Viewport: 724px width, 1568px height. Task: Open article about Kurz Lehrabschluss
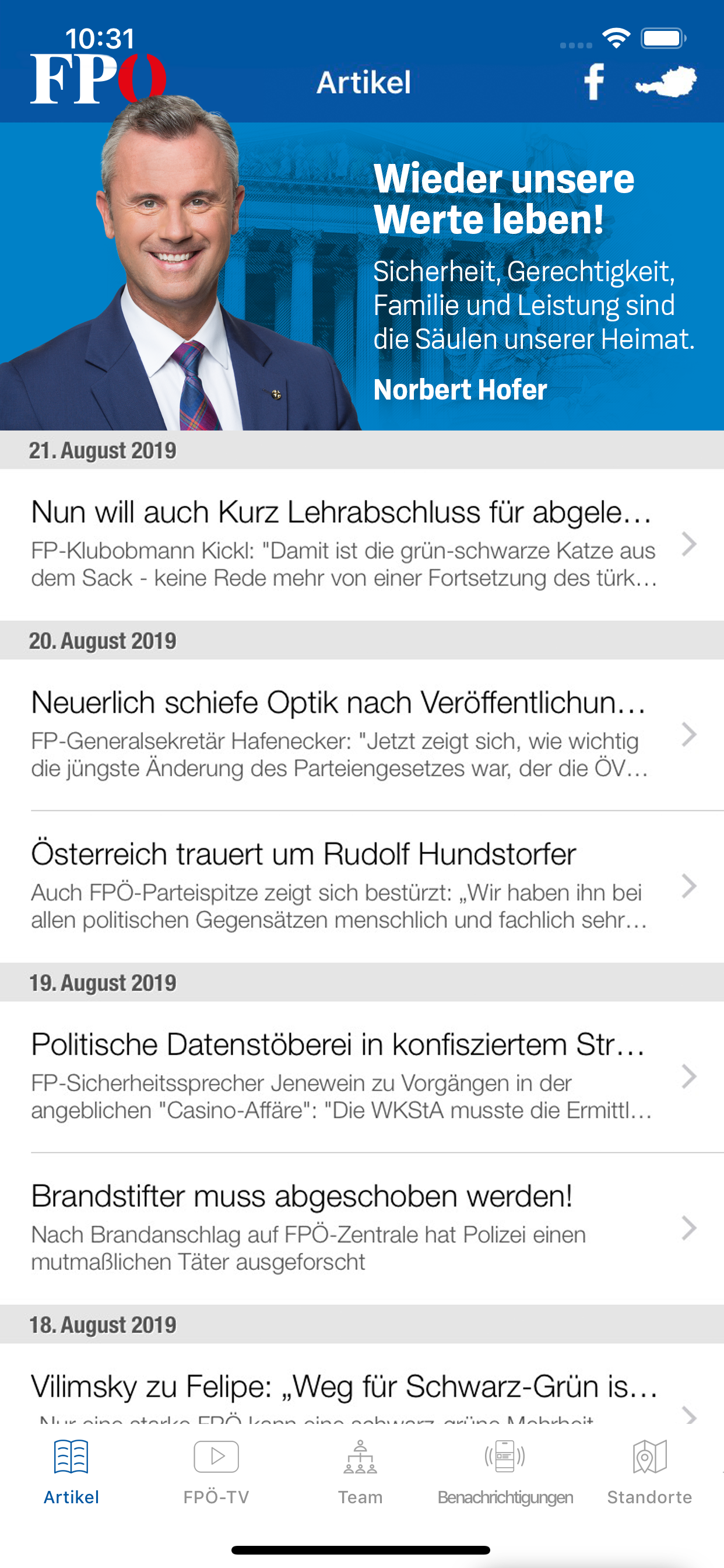tap(362, 544)
